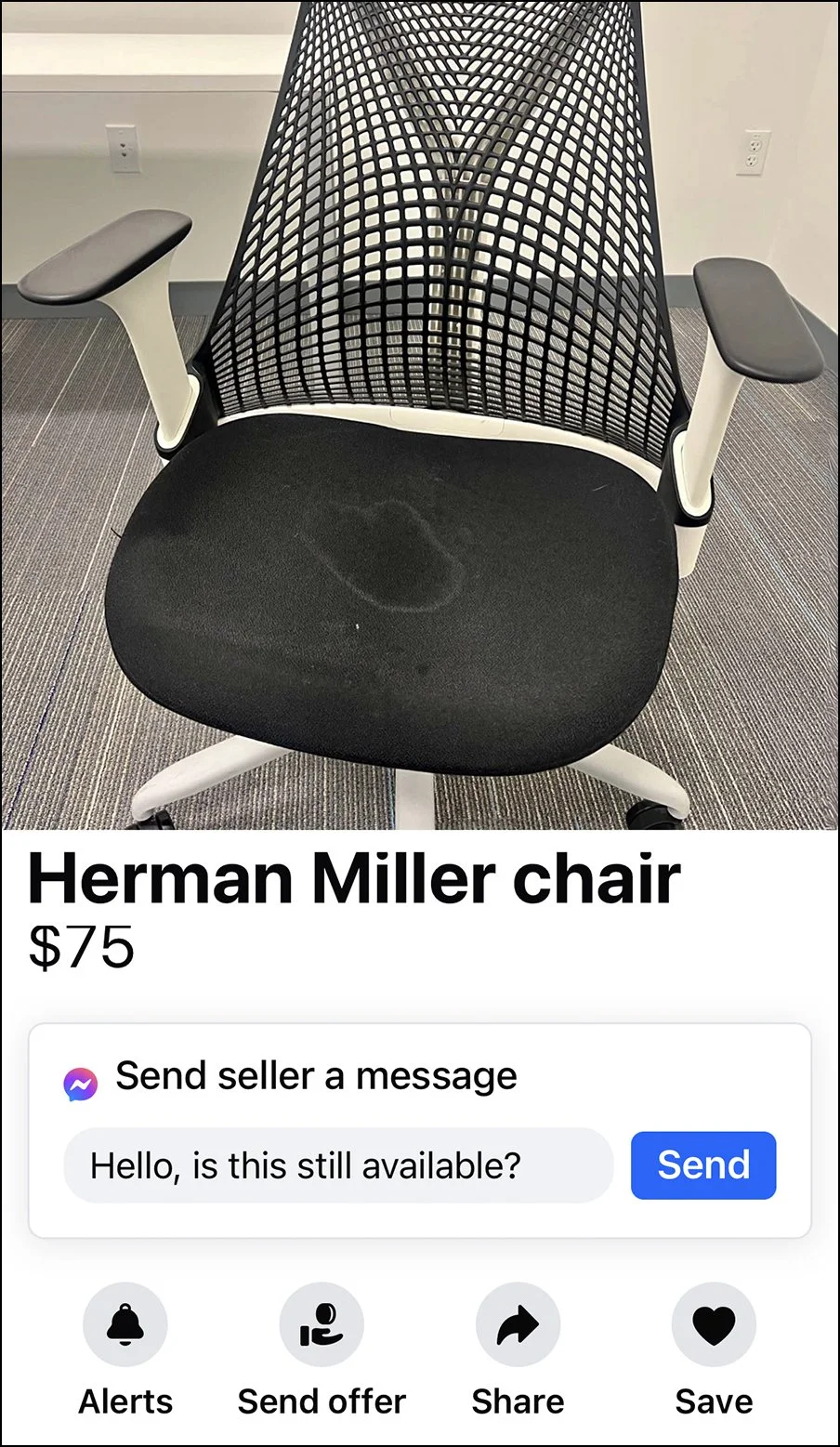The height and width of the screenshot is (1447, 840).
Task: Share this Herman Miller chair listing
Action: (x=518, y=1325)
